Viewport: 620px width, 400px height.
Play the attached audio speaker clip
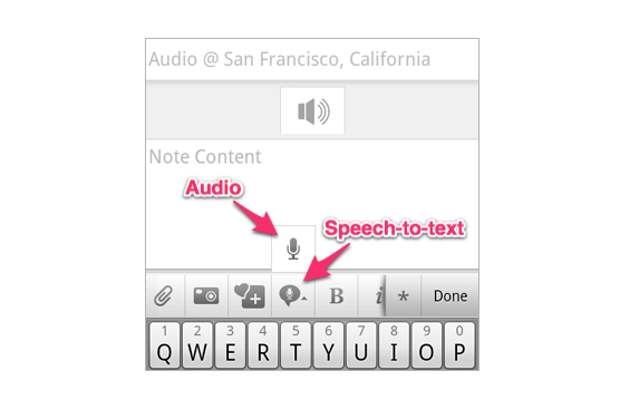pos(312,111)
